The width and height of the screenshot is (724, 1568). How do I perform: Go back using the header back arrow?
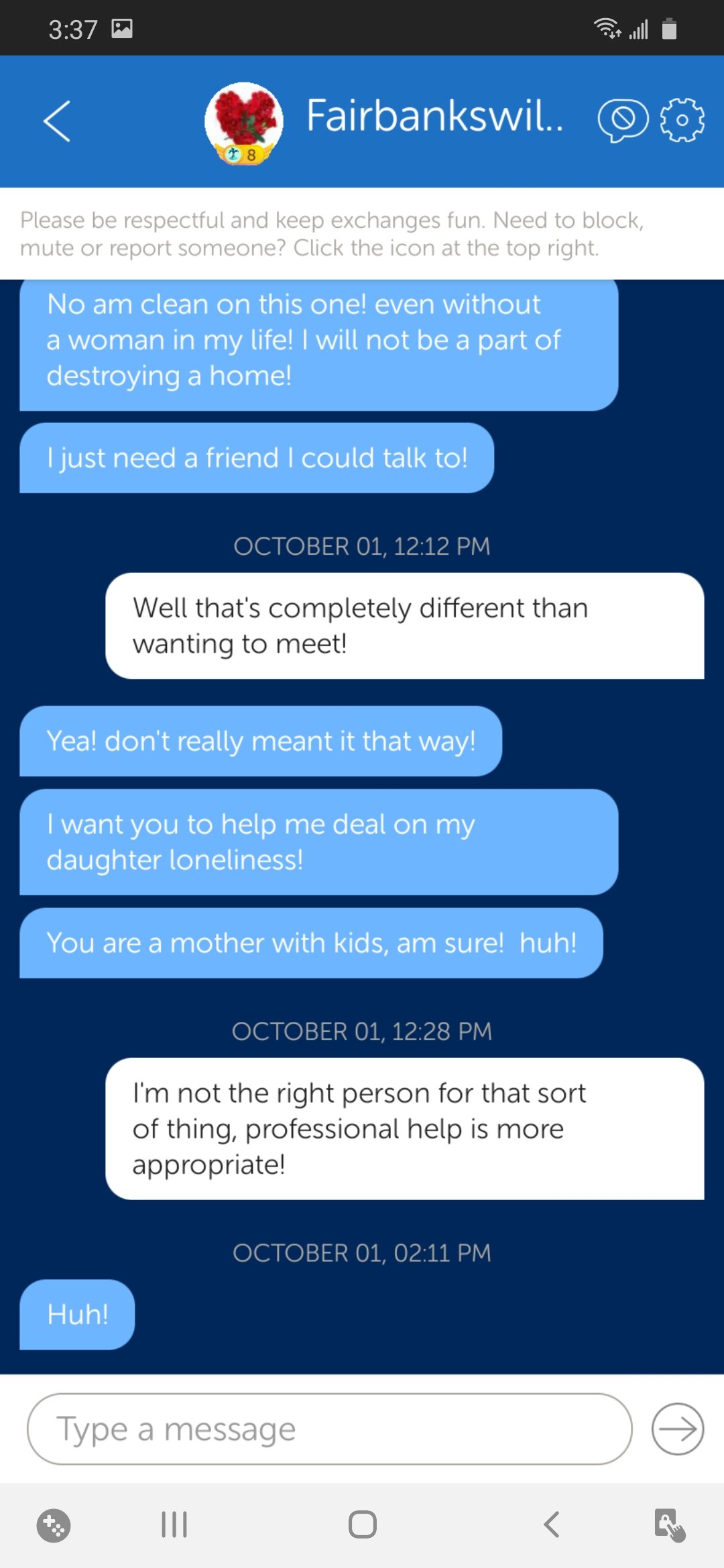57,121
